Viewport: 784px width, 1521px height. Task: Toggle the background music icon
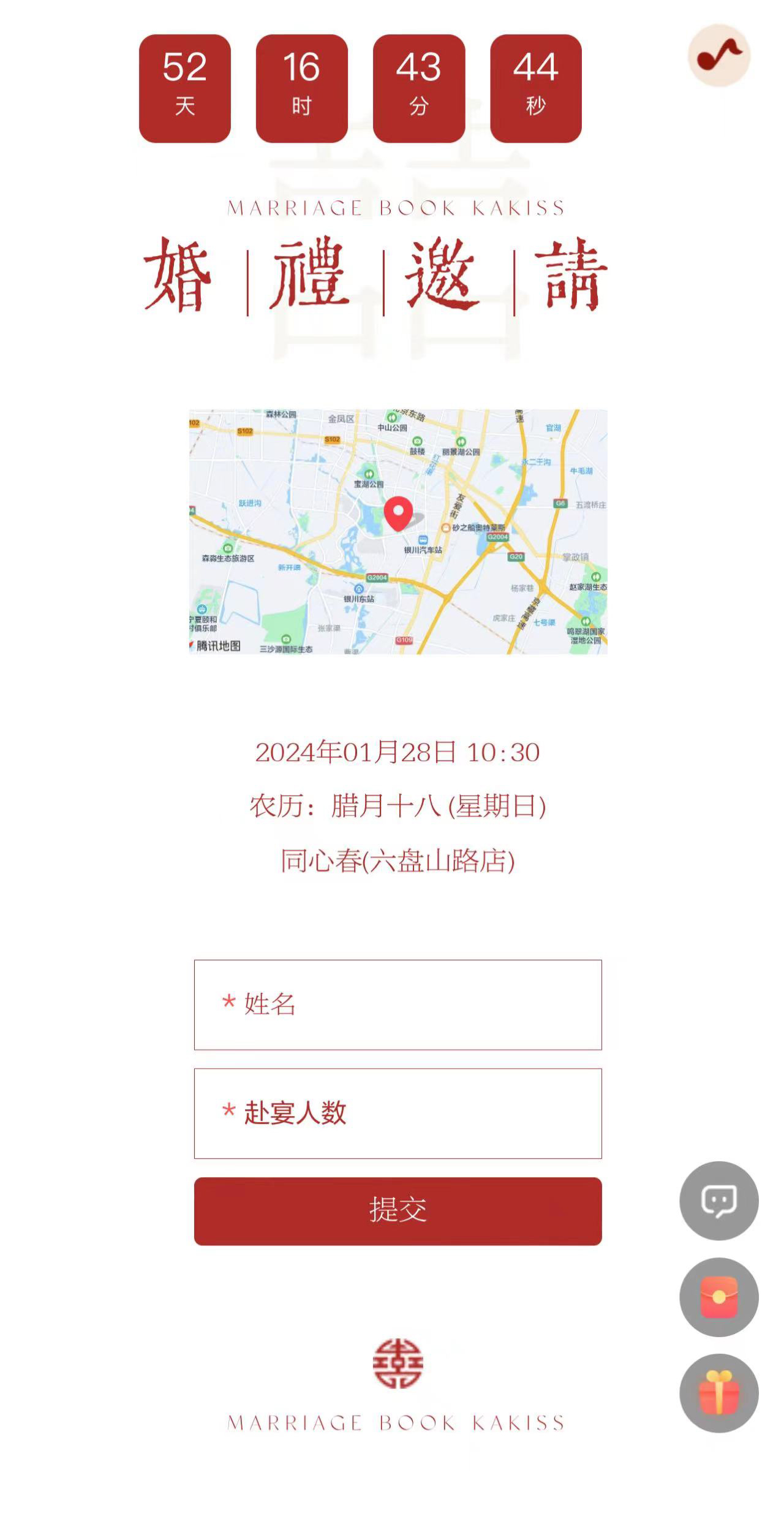(719, 56)
